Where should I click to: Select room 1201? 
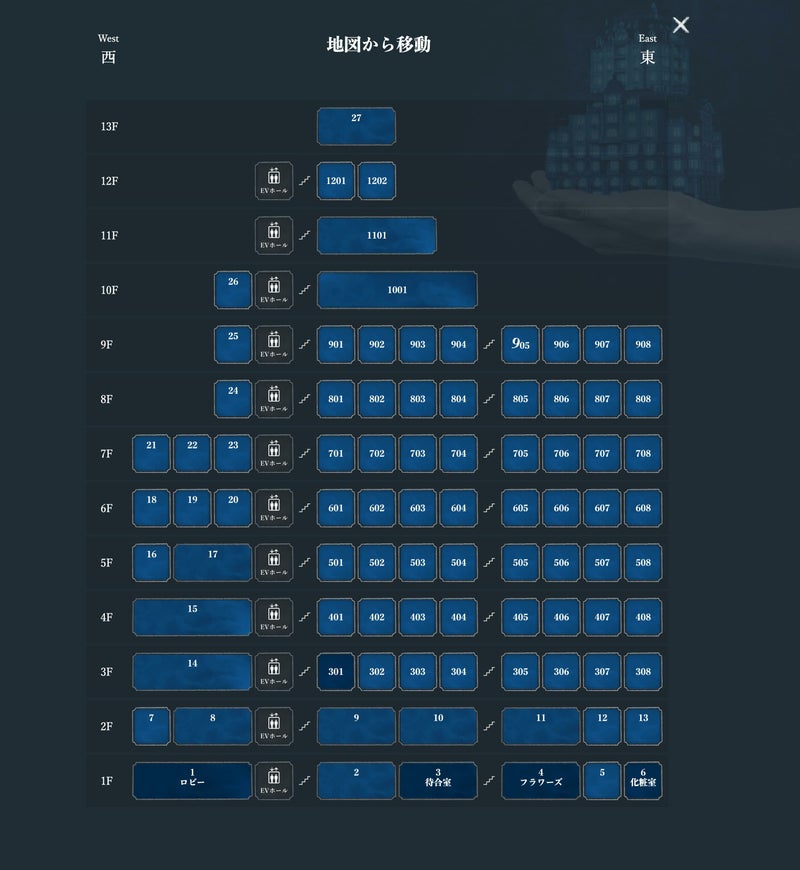pyautogui.click(x=336, y=181)
